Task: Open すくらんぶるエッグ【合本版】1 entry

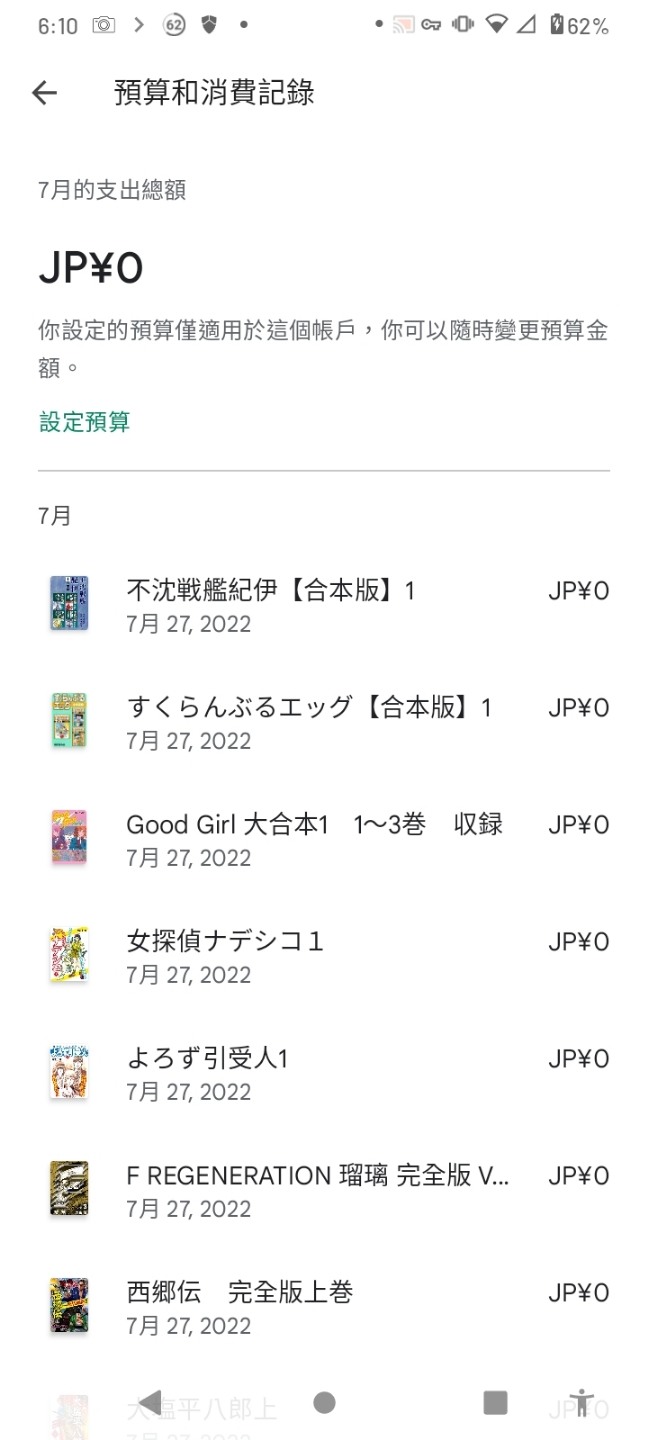Action: (324, 723)
